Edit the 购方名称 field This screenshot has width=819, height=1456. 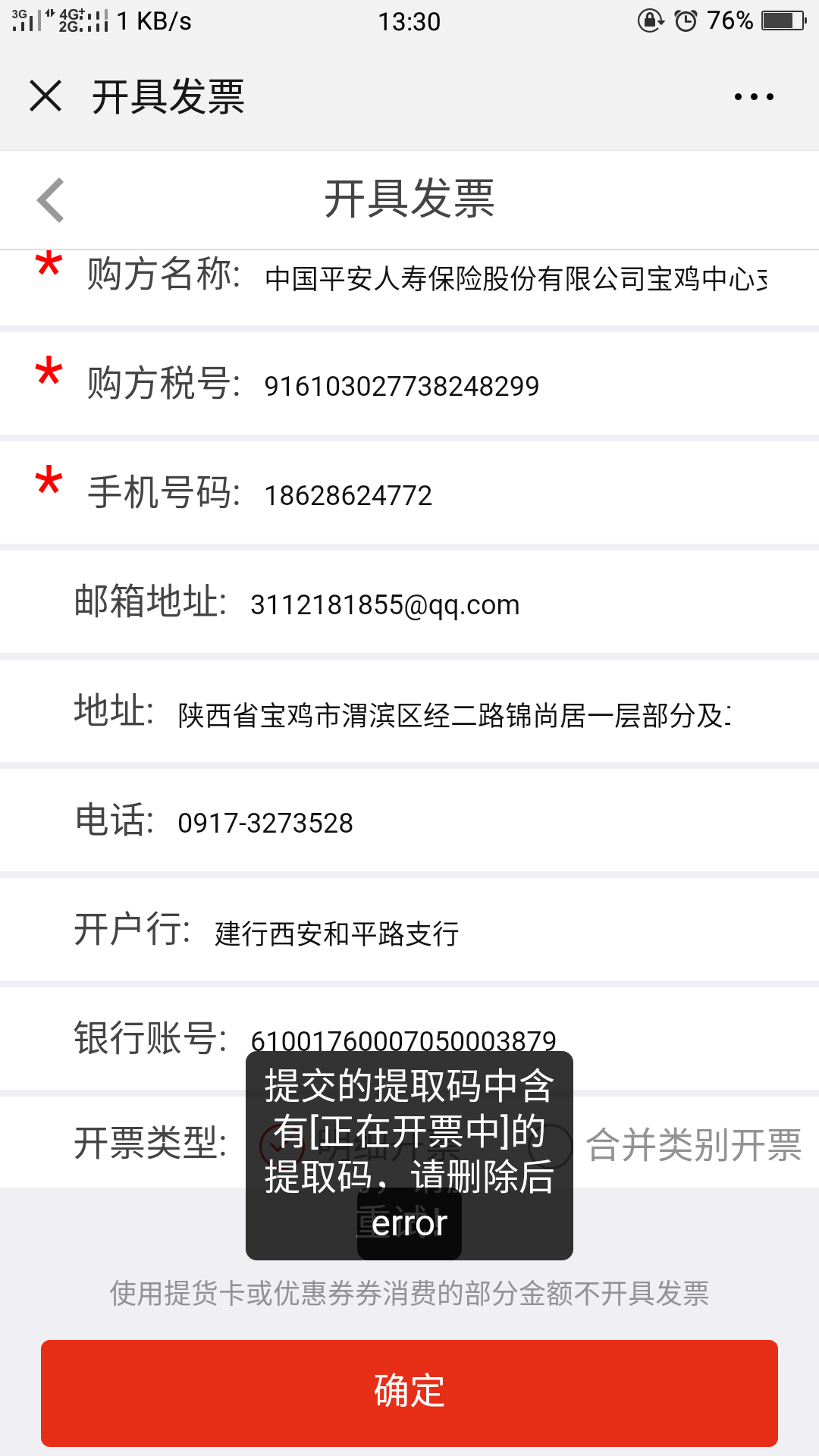coord(516,278)
